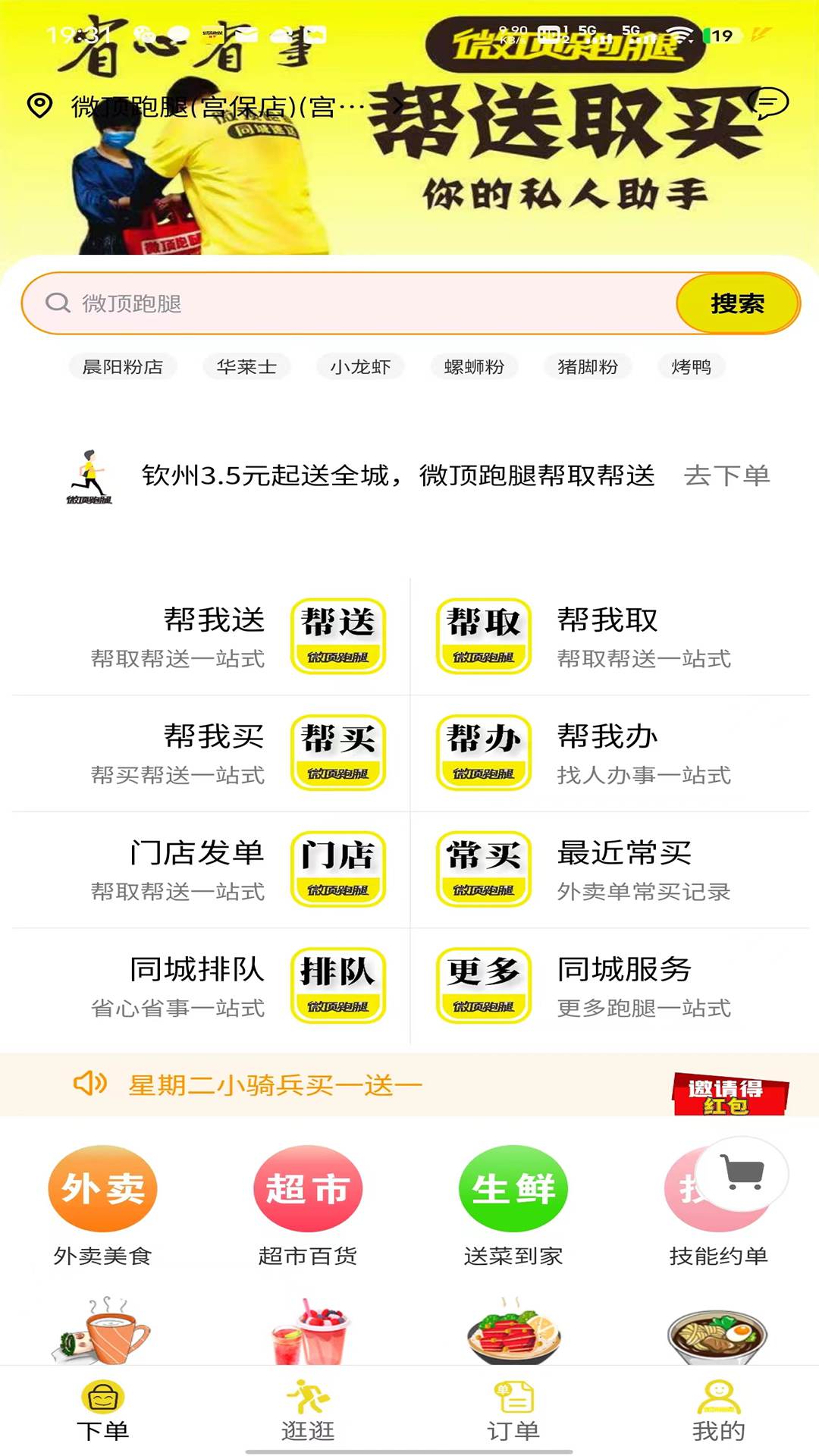Open the message icon in the top corner
819x1456 pixels.
[x=768, y=103]
